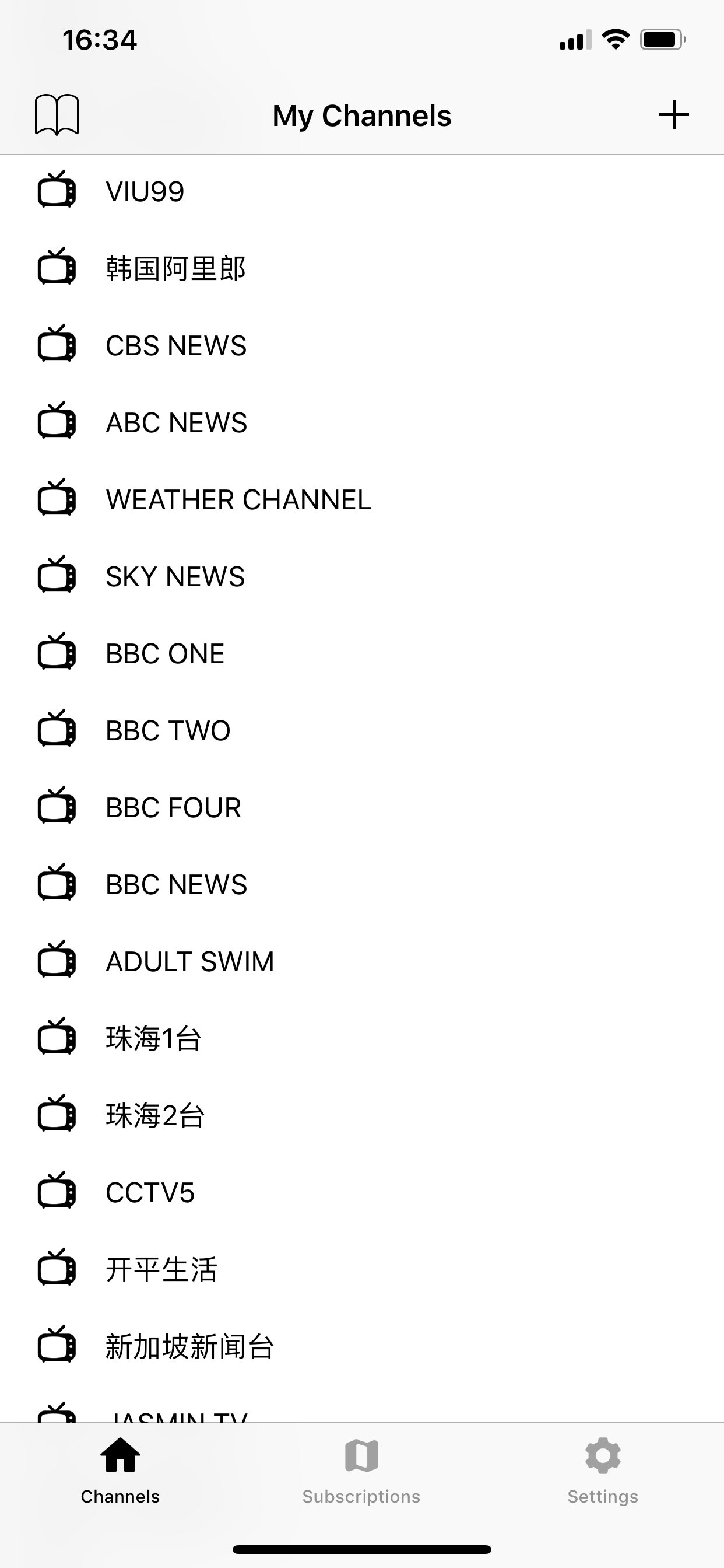Select the 珠海2台 channel
The height and width of the screenshot is (1568, 724).
(155, 1116)
